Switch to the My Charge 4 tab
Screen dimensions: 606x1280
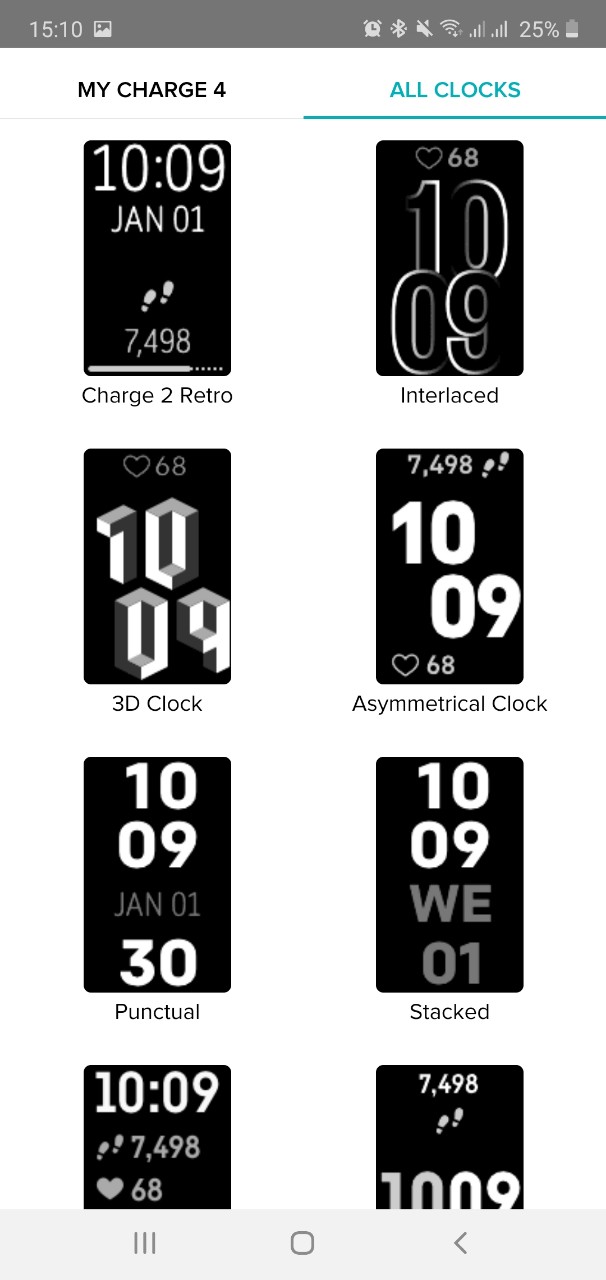[x=152, y=90]
